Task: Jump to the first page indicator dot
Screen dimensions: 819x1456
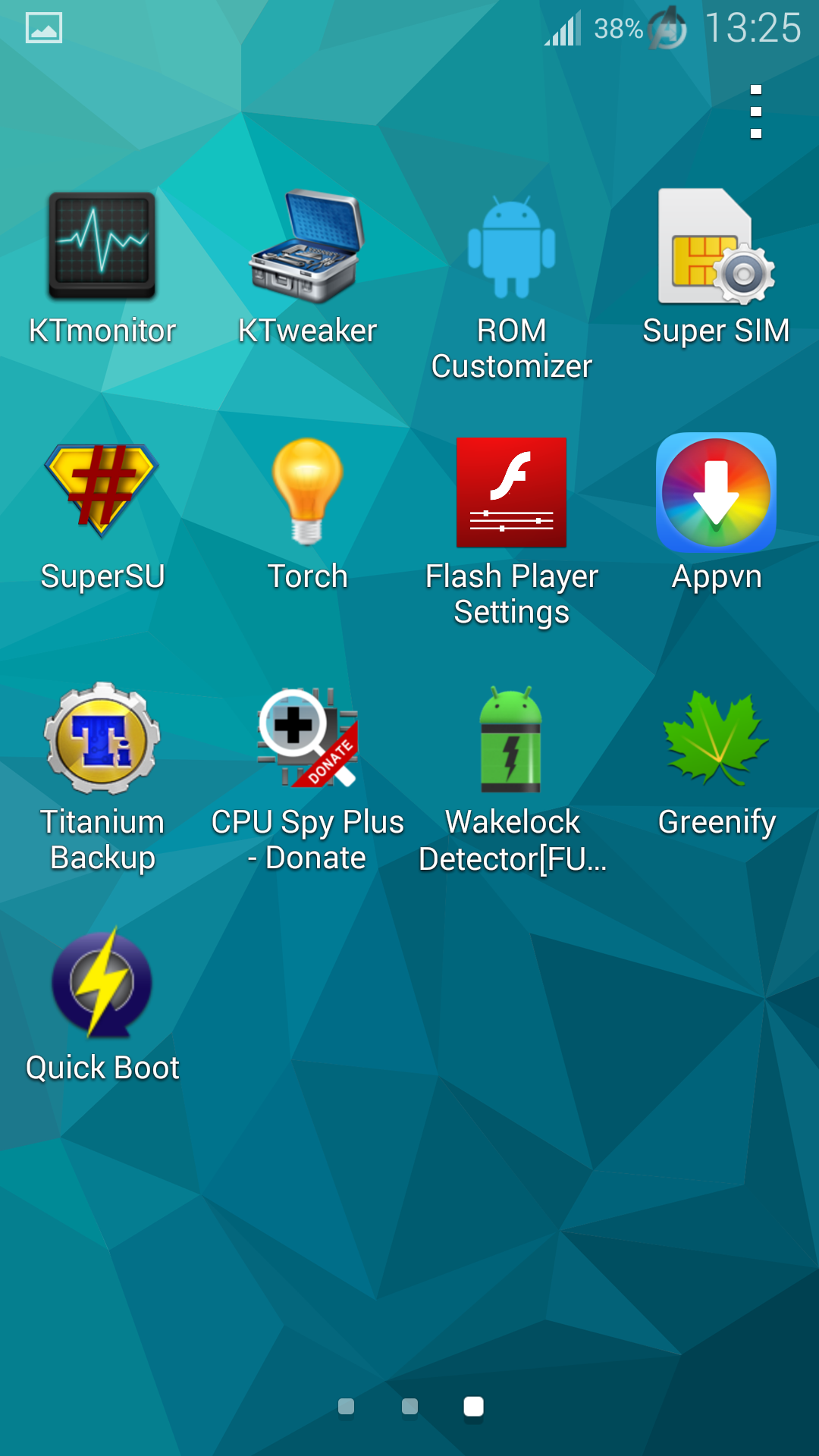Action: pos(346,1407)
